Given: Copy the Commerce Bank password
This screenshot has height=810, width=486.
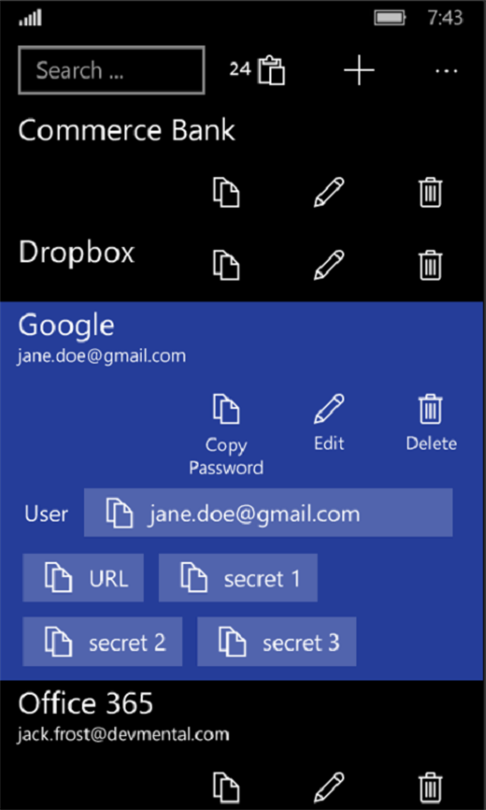Looking at the screenshot, I should click(226, 192).
